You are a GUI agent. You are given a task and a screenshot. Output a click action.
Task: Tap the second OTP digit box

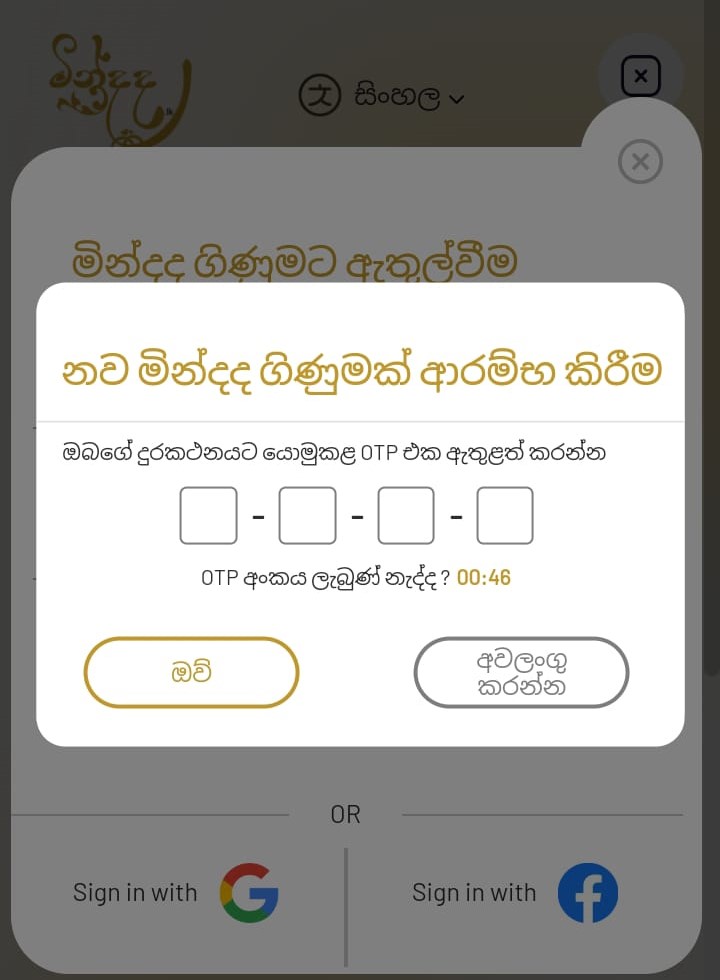pos(307,516)
